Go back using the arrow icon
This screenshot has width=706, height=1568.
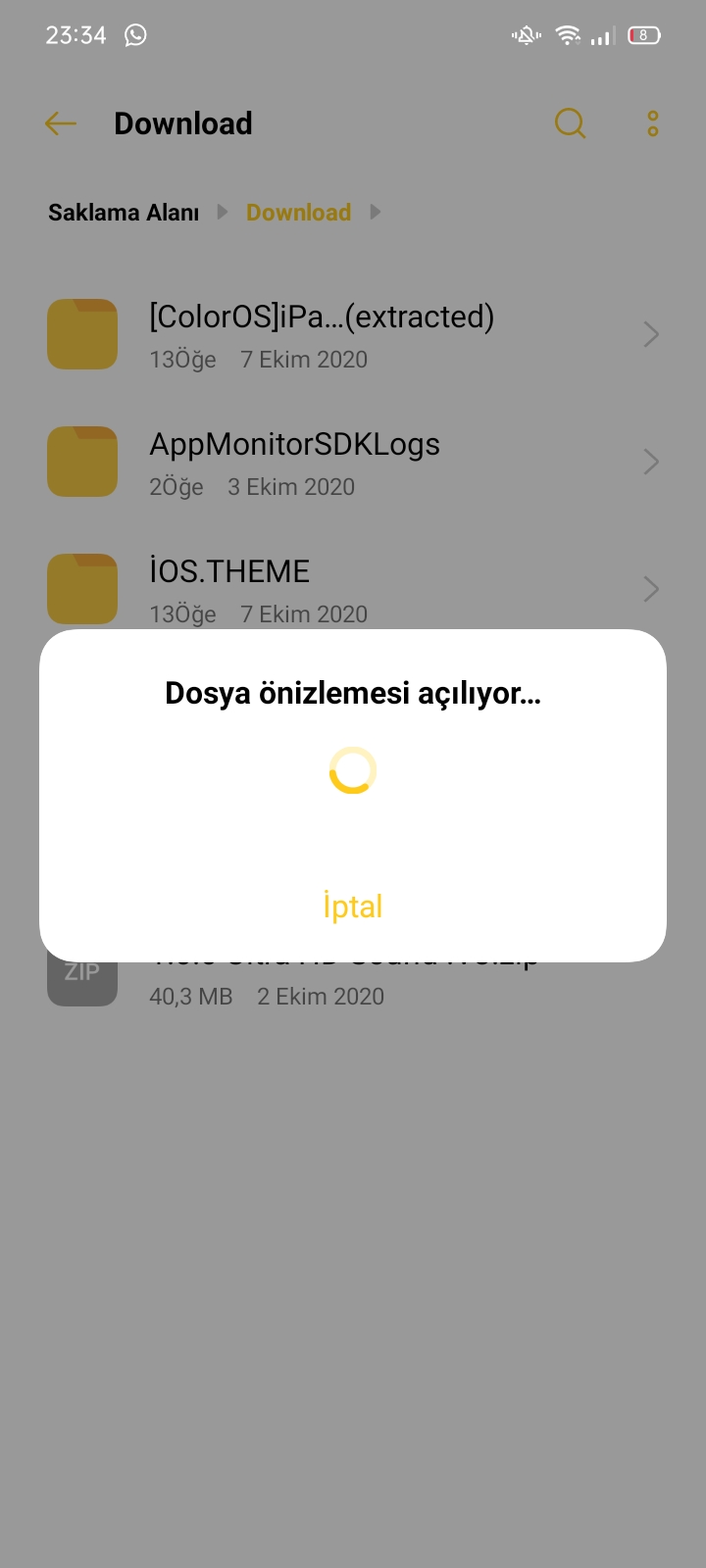pyautogui.click(x=61, y=123)
